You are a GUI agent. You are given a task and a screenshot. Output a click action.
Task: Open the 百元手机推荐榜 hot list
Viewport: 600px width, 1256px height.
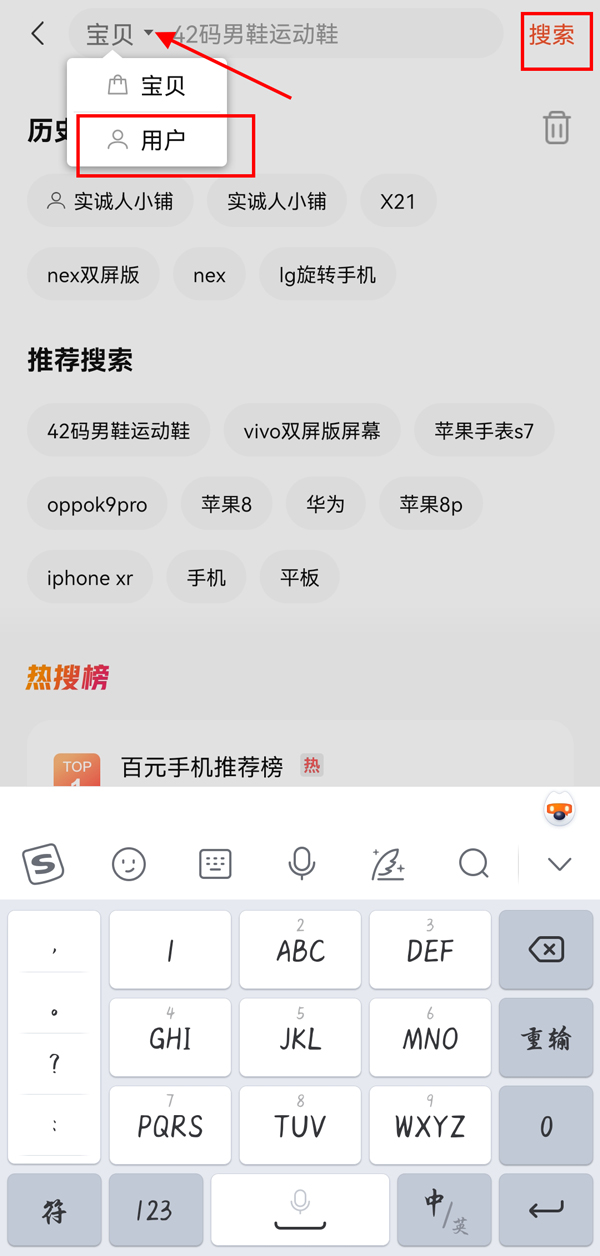tap(202, 767)
